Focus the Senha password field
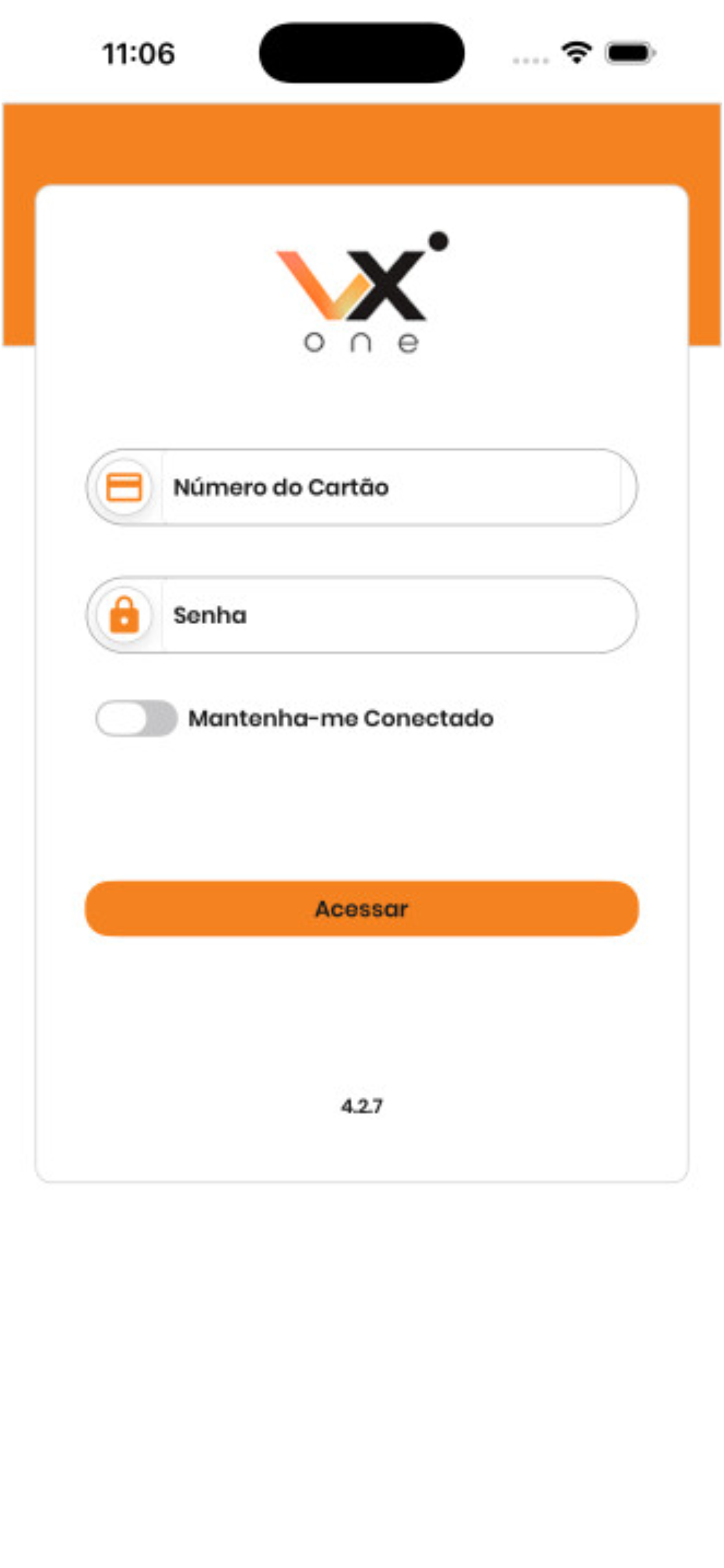724x1568 pixels. coord(361,615)
